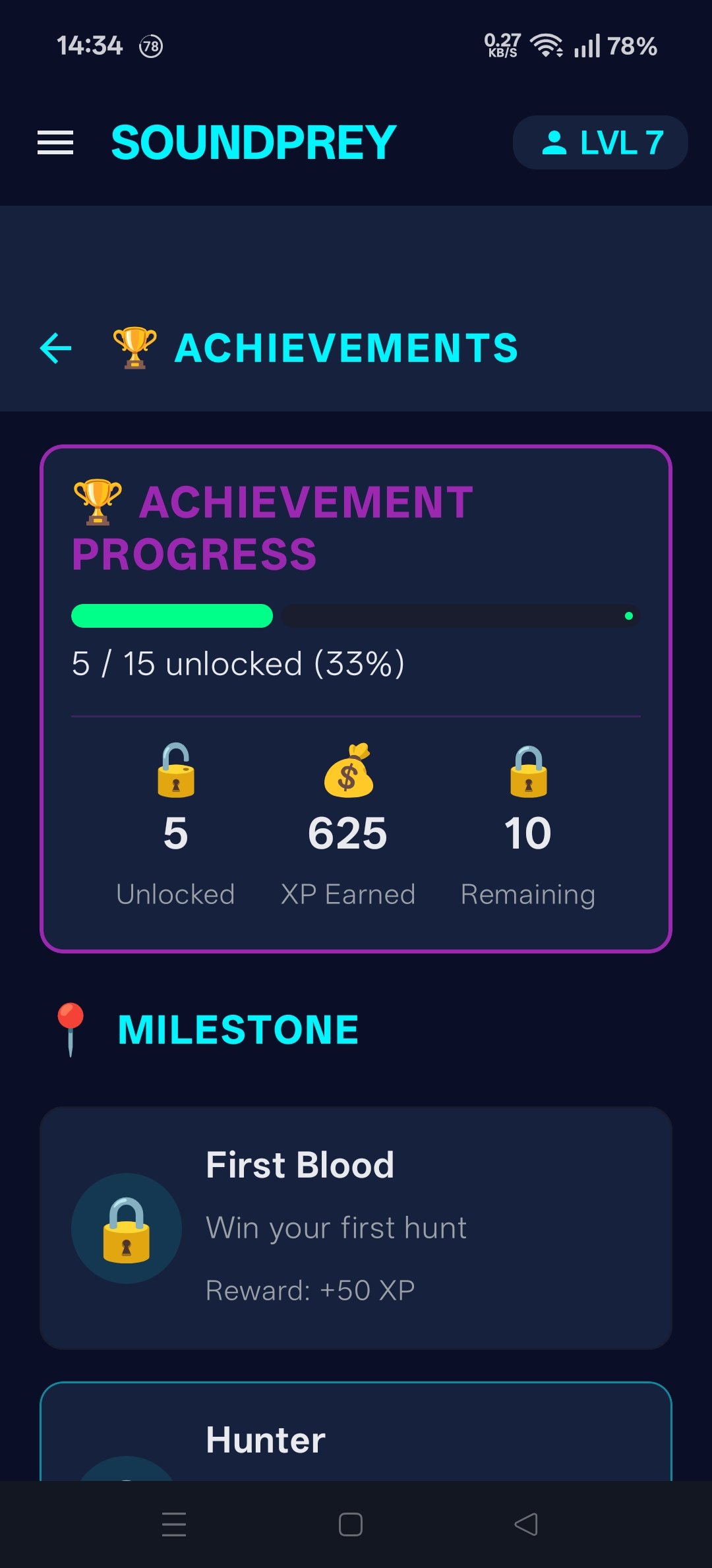This screenshot has height=1568, width=712.
Task: Open the LVL 7 profile badge
Action: (600, 141)
